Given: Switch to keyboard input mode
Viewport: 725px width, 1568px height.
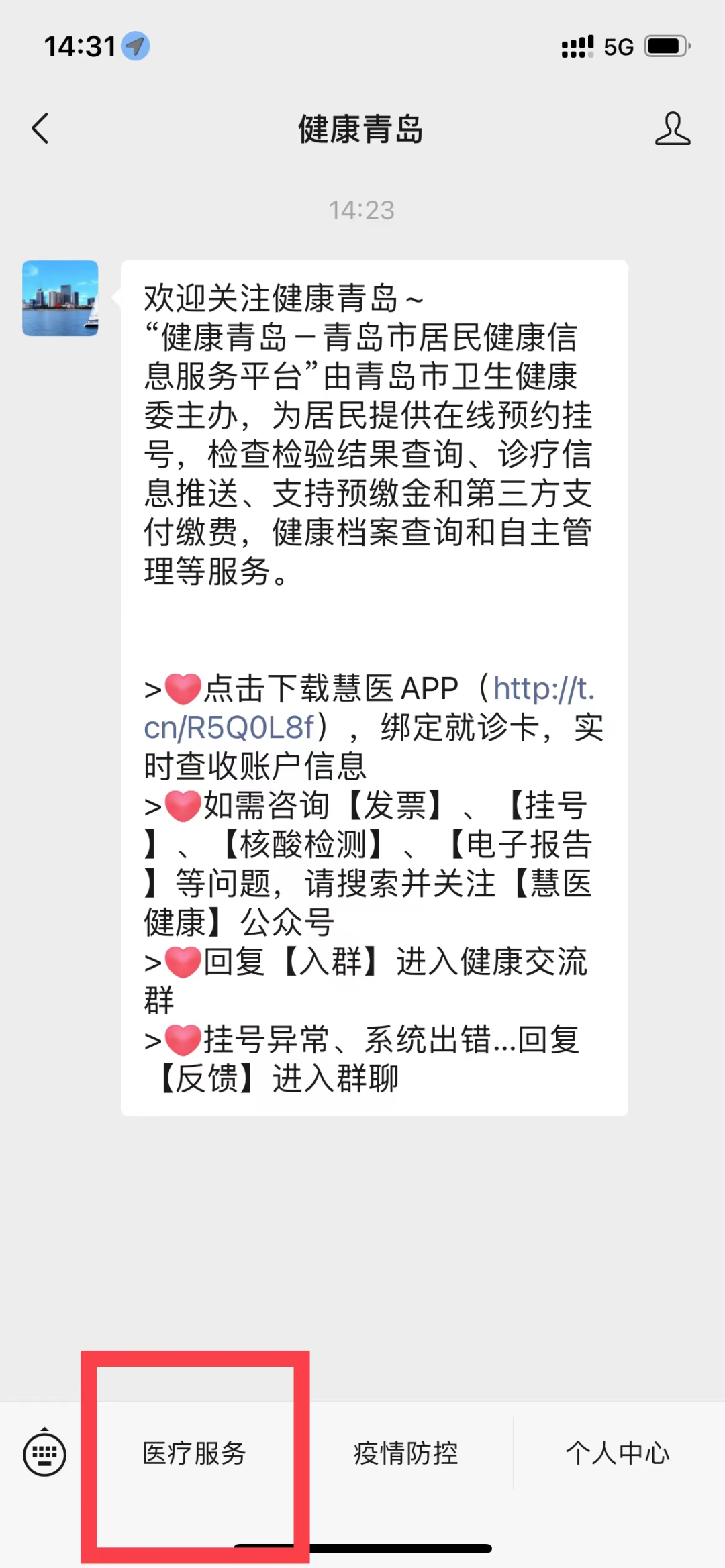Looking at the screenshot, I should pos(45,1453).
